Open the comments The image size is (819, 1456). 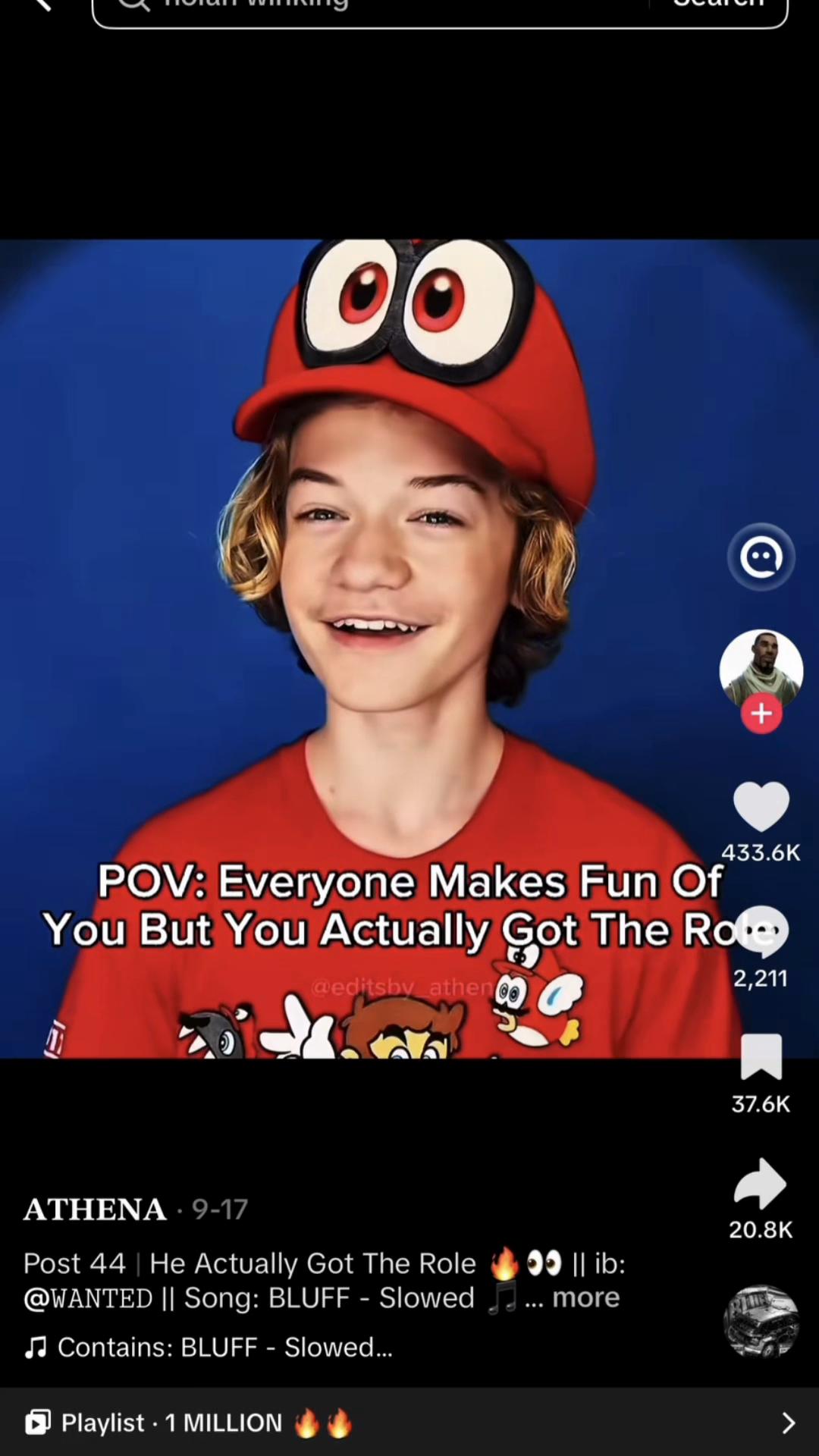[x=761, y=931]
